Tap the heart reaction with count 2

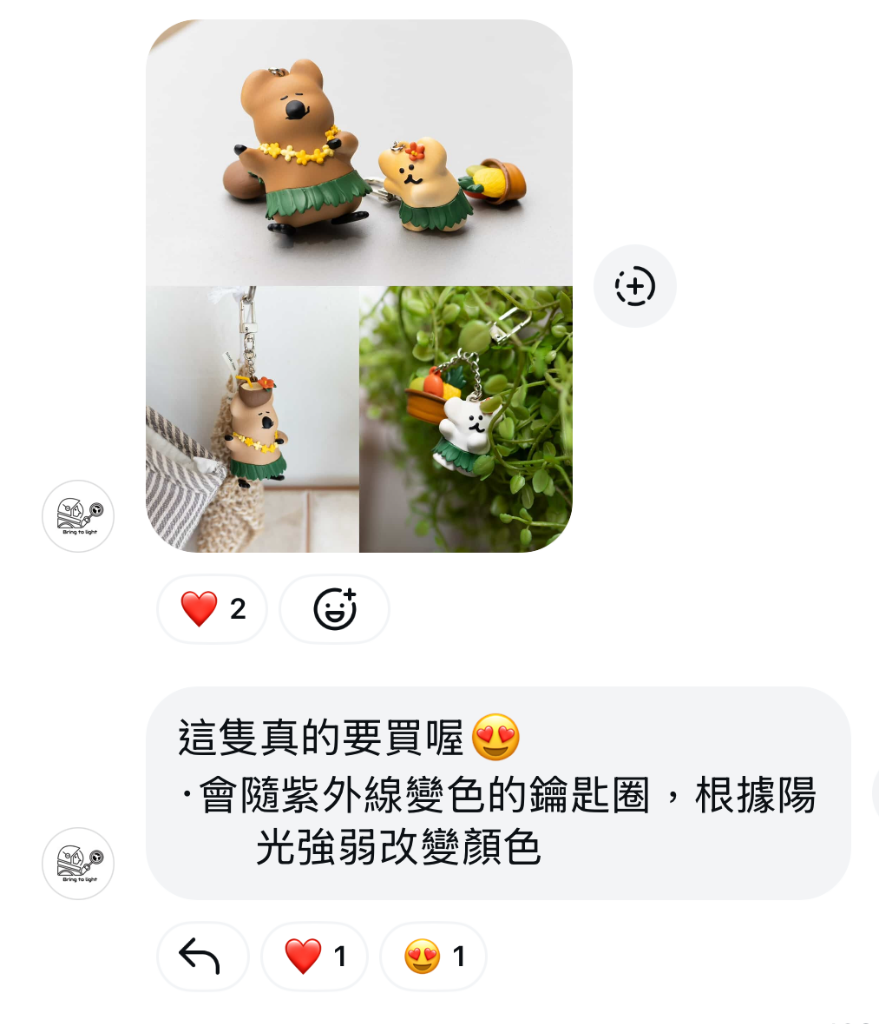coord(212,608)
